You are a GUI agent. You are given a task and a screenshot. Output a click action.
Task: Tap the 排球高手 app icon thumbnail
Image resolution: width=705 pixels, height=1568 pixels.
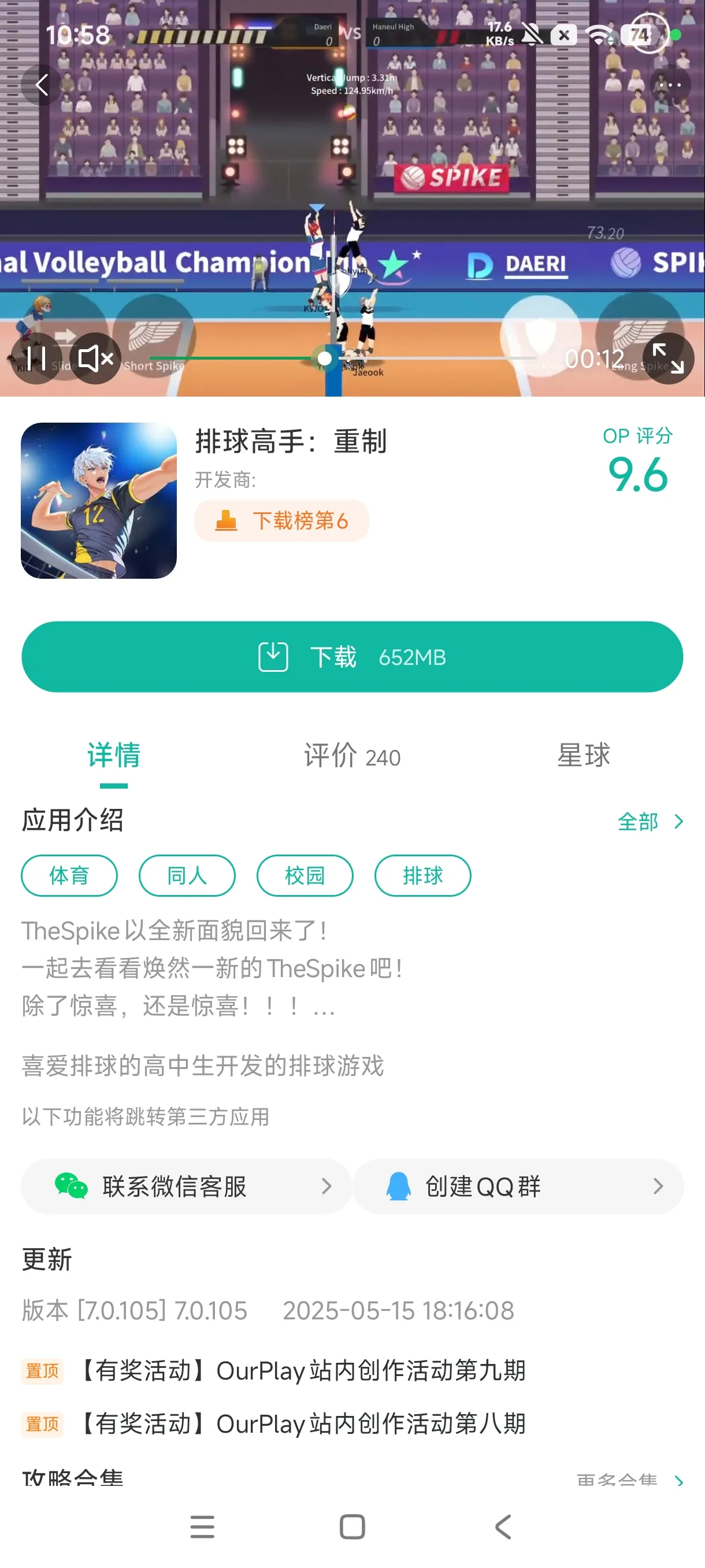click(99, 499)
